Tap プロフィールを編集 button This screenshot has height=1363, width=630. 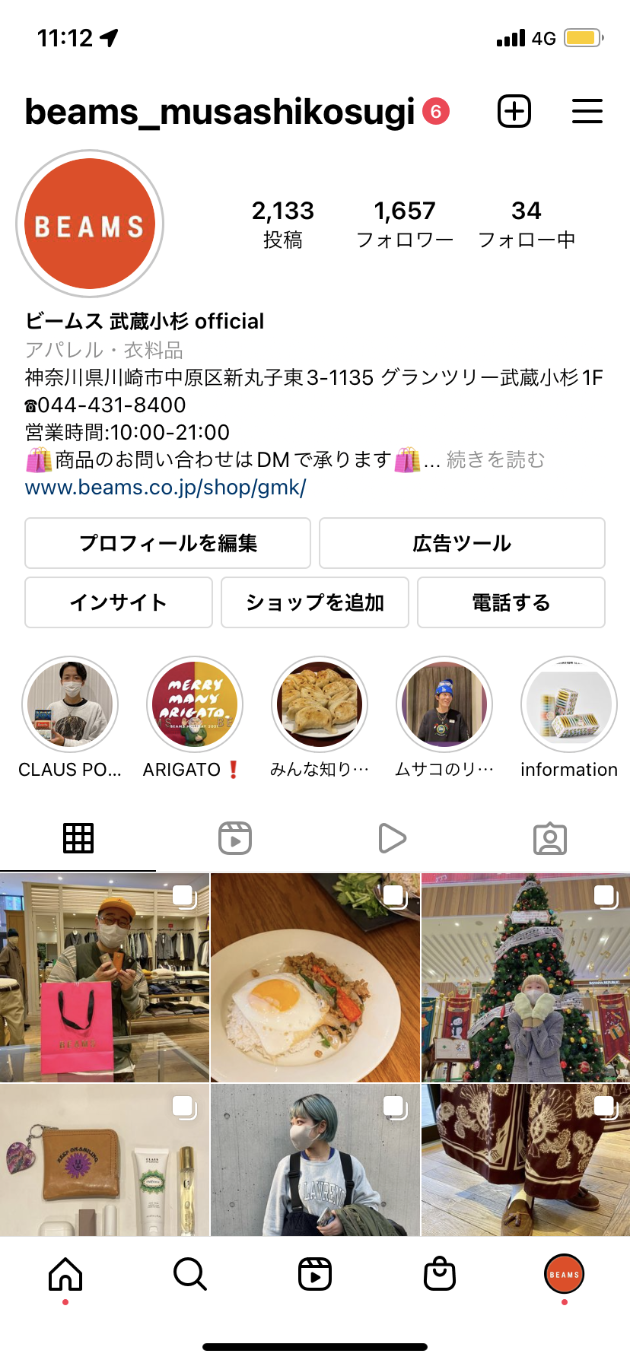tap(168, 543)
